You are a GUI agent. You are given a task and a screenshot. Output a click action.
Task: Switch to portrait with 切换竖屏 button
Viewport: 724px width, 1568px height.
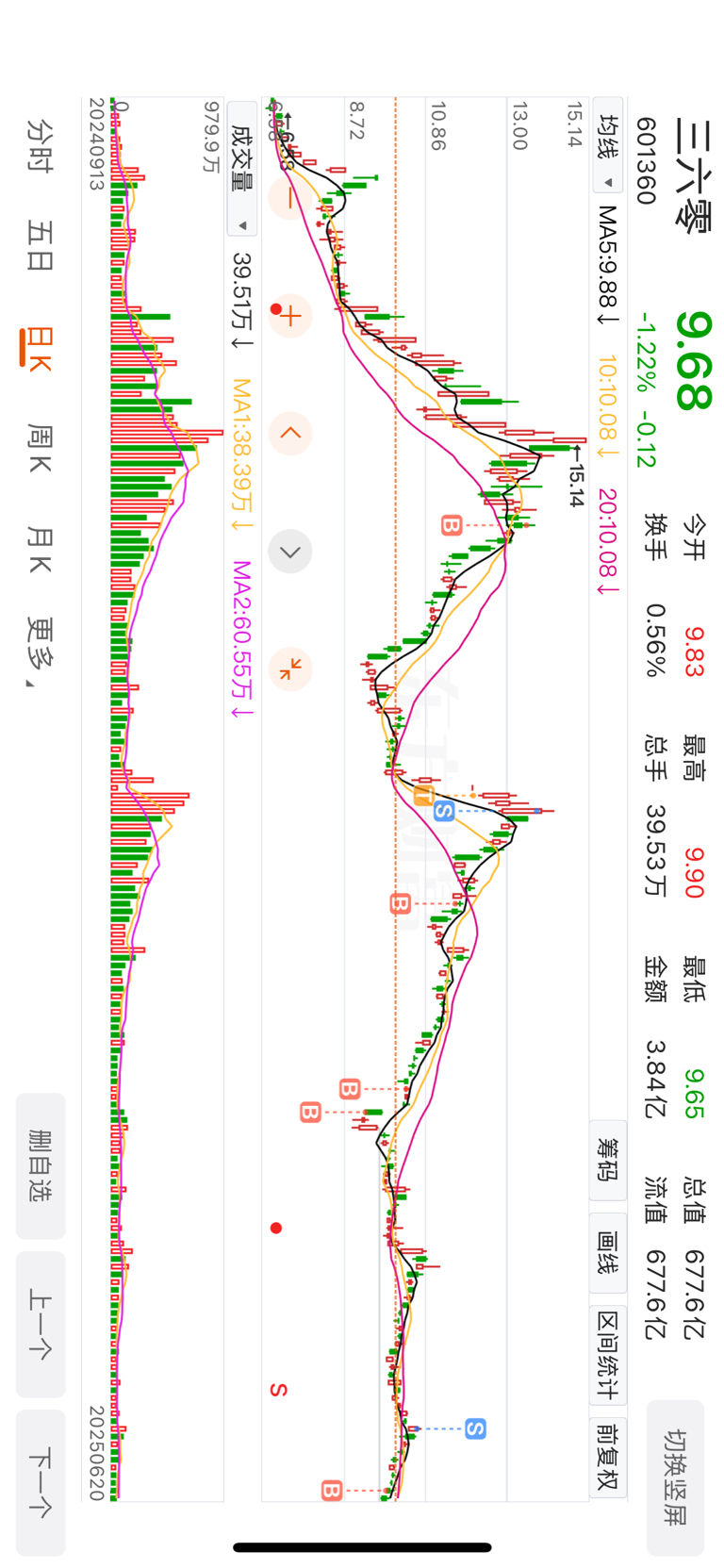675,1477
